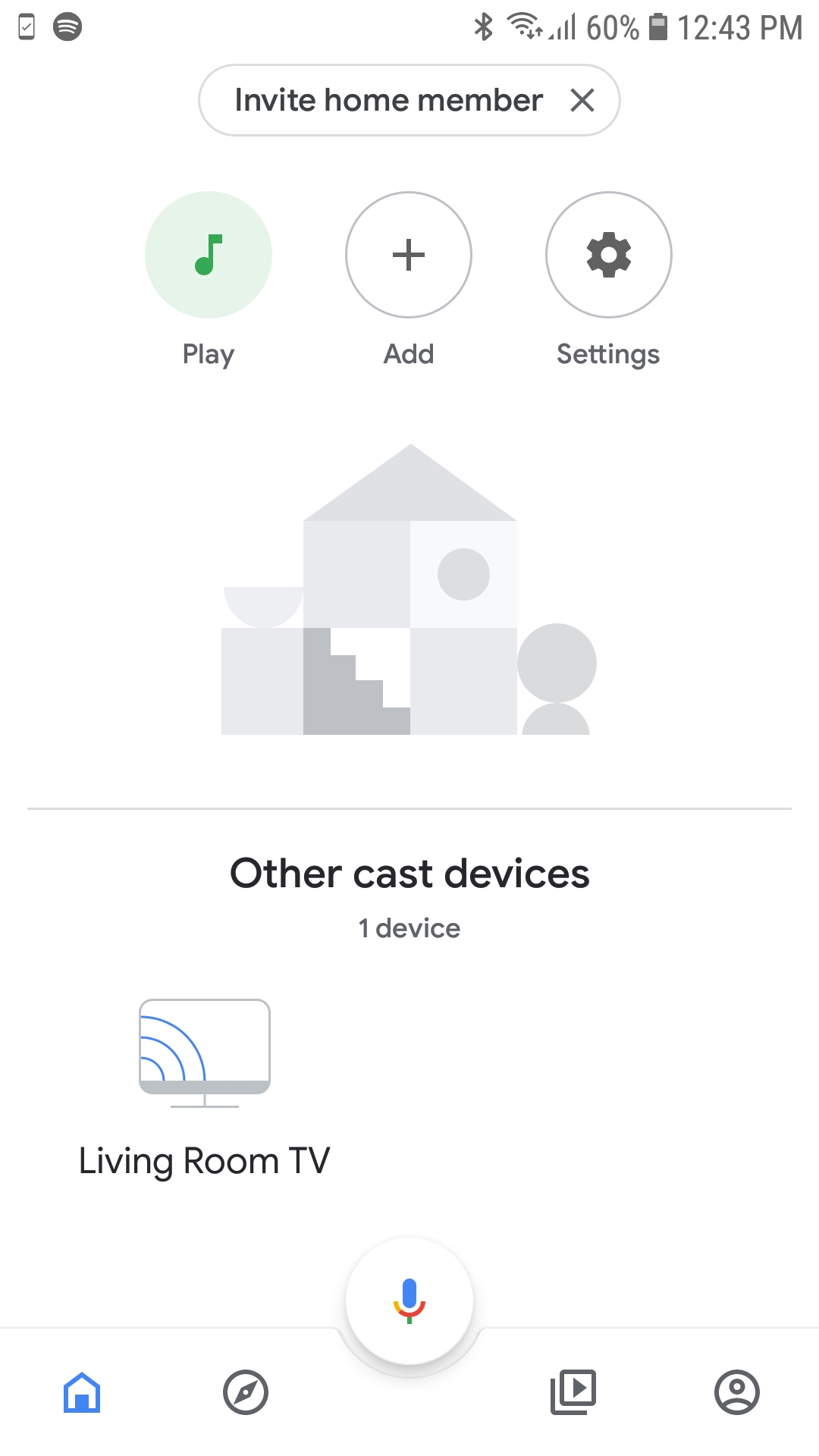Image resolution: width=819 pixels, height=1456 pixels.
Task: Open the Living Room TV device
Action: (205, 1089)
